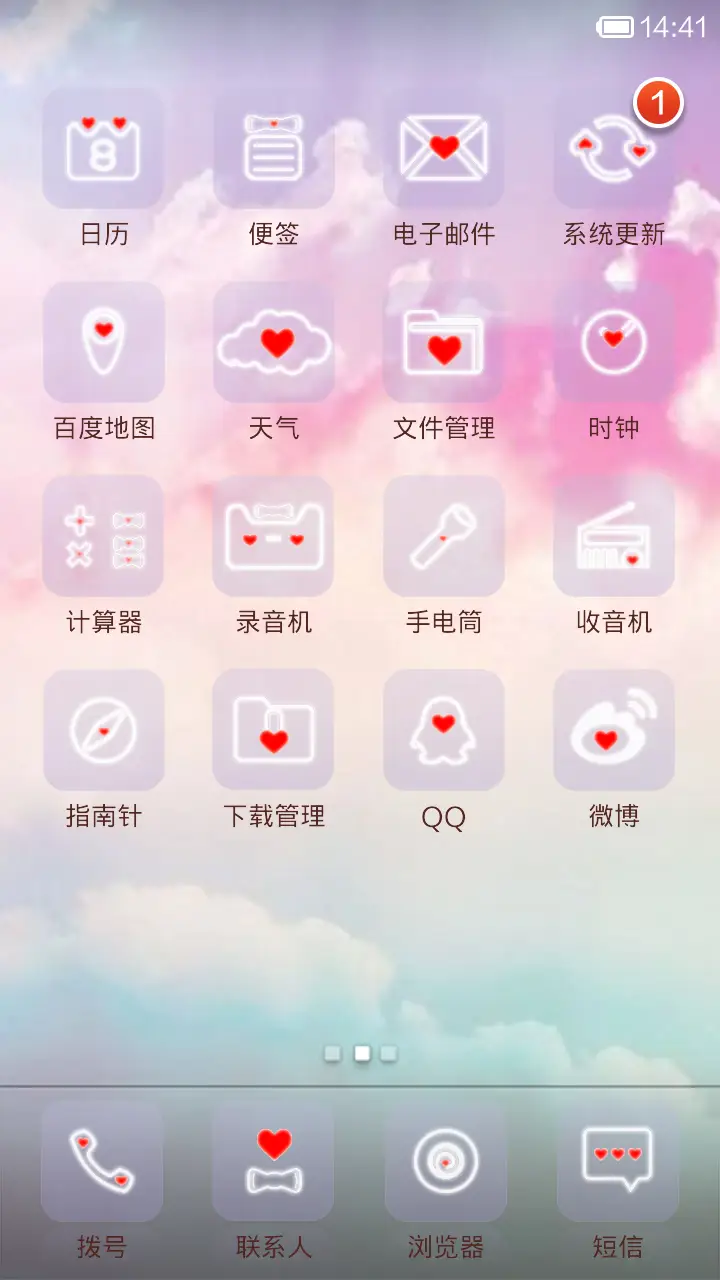Open 文件管理 File Manager
The image size is (720, 1280).
click(x=444, y=342)
